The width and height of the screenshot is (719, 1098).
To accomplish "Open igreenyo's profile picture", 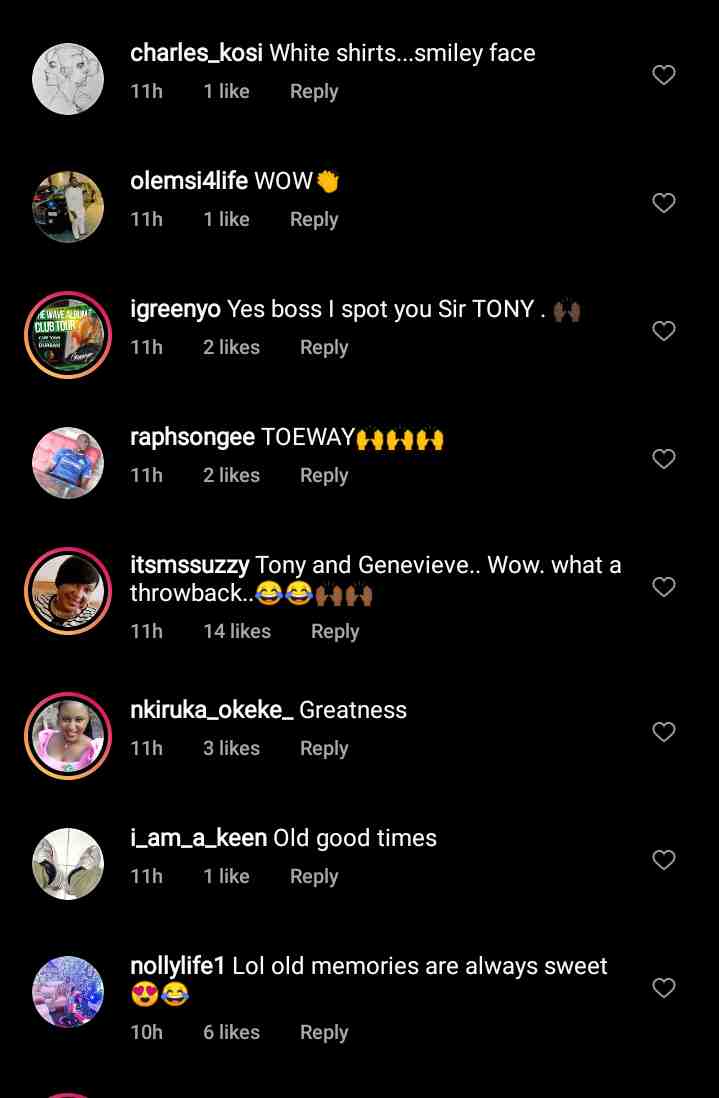I will [68, 335].
